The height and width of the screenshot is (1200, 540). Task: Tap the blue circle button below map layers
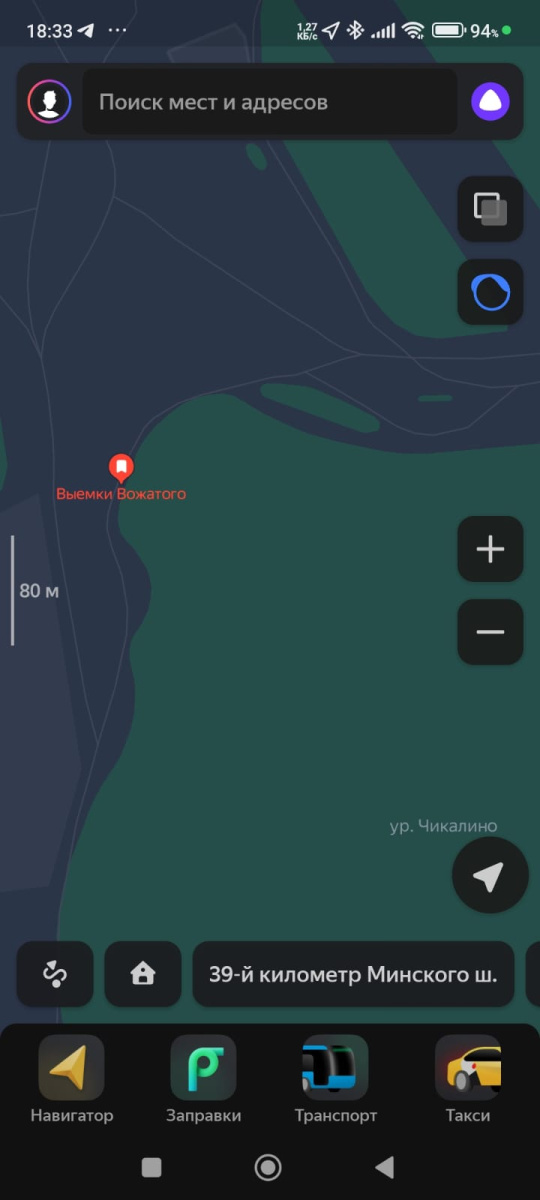click(x=490, y=292)
